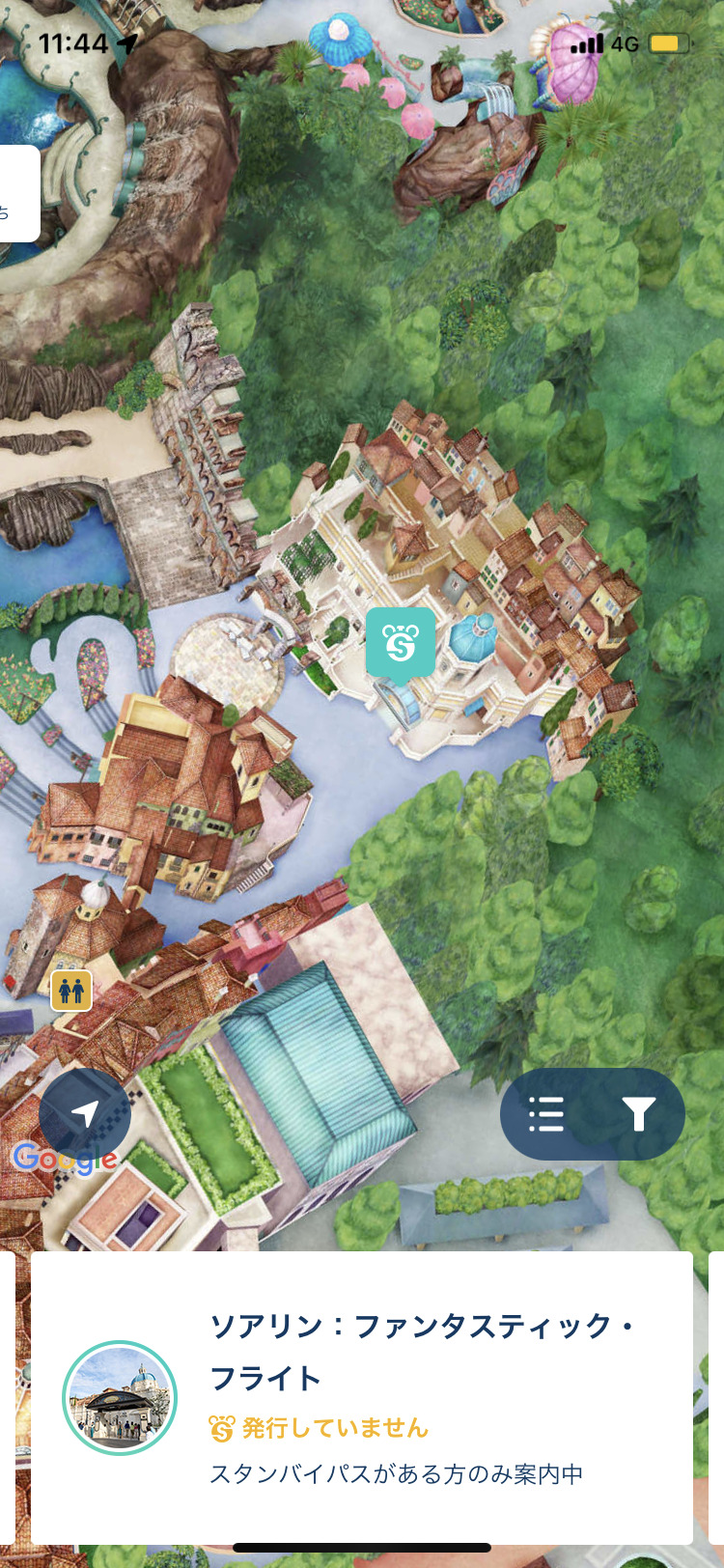Screen dimensions: 724x1568
Task: Switch to the list view
Action: click(x=546, y=1114)
